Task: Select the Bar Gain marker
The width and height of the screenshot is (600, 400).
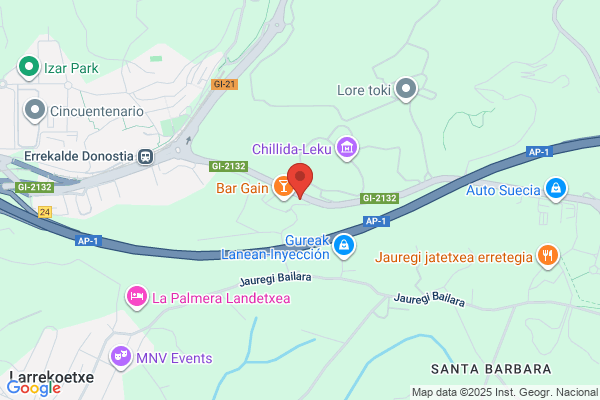Action: click(x=282, y=188)
